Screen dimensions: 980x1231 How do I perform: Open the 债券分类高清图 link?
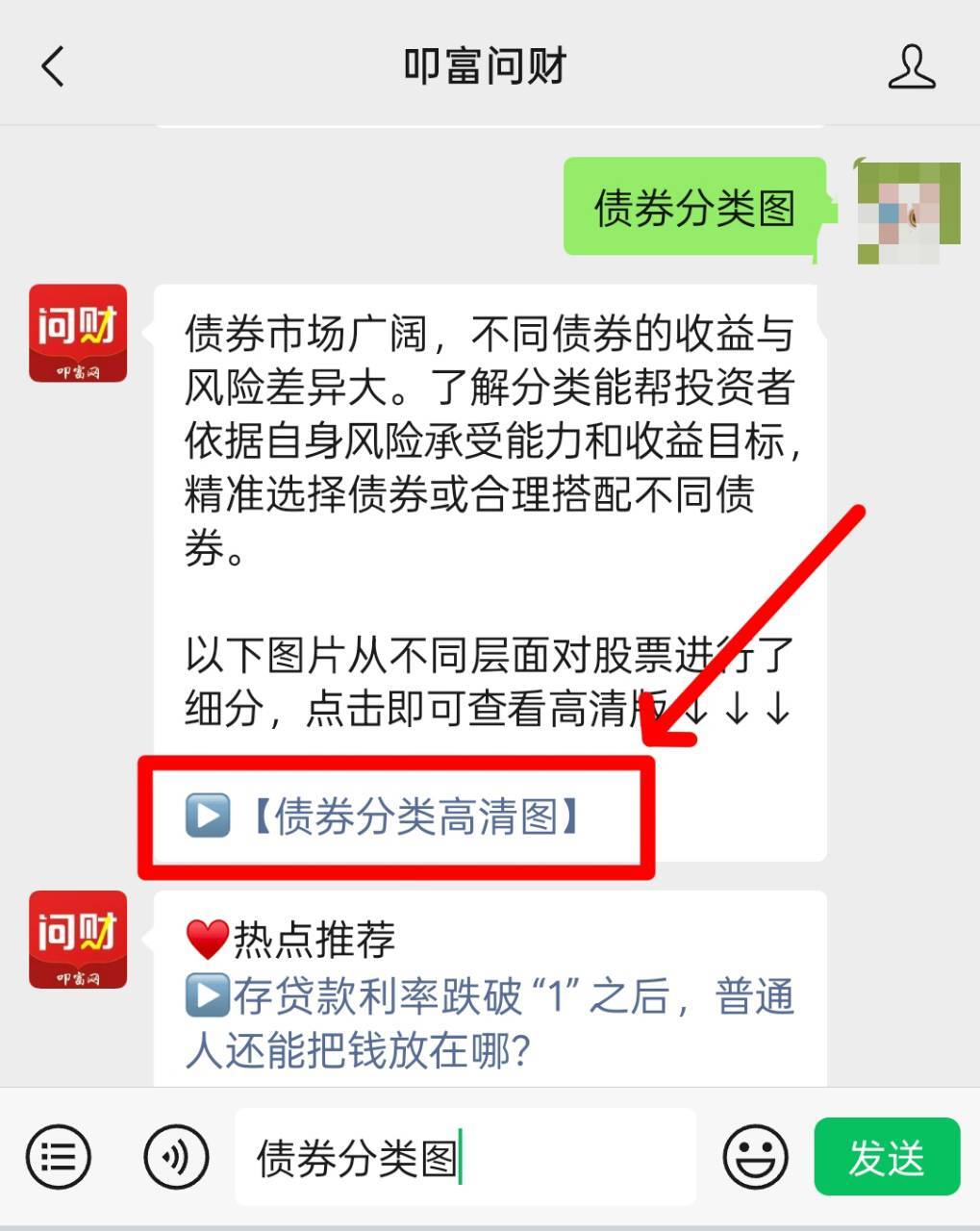(x=414, y=816)
